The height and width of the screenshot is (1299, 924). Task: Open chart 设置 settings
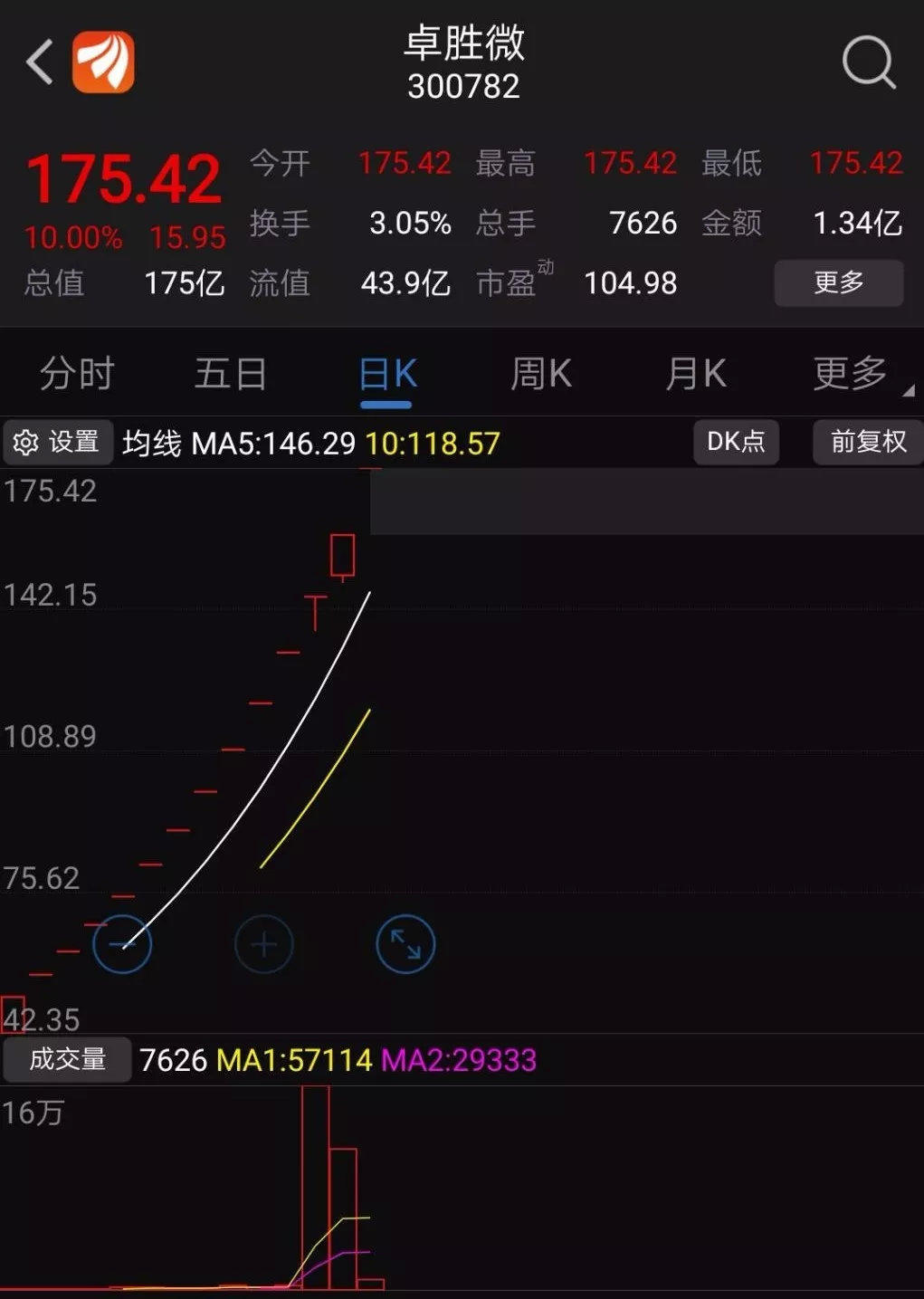pyautogui.click(x=58, y=442)
